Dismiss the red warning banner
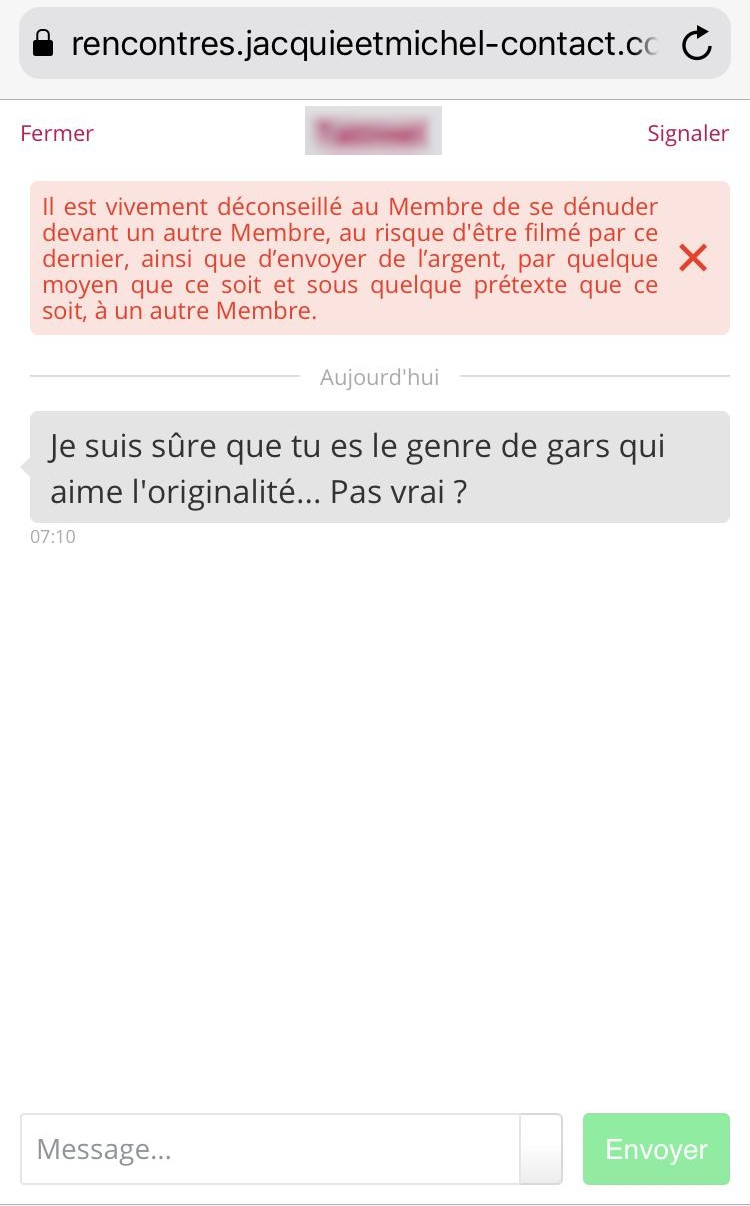 [693, 258]
